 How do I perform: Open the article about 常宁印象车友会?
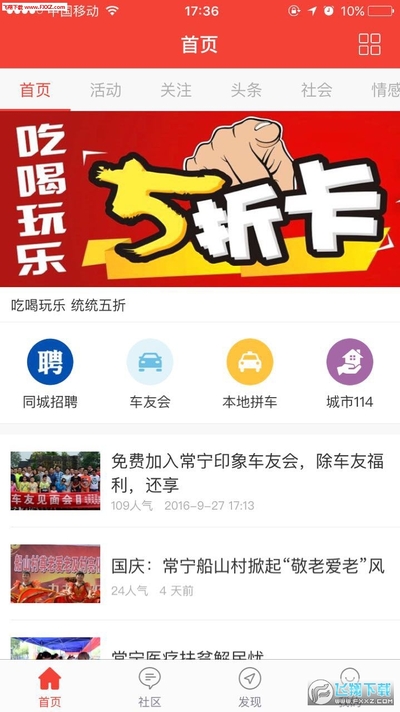(x=200, y=480)
